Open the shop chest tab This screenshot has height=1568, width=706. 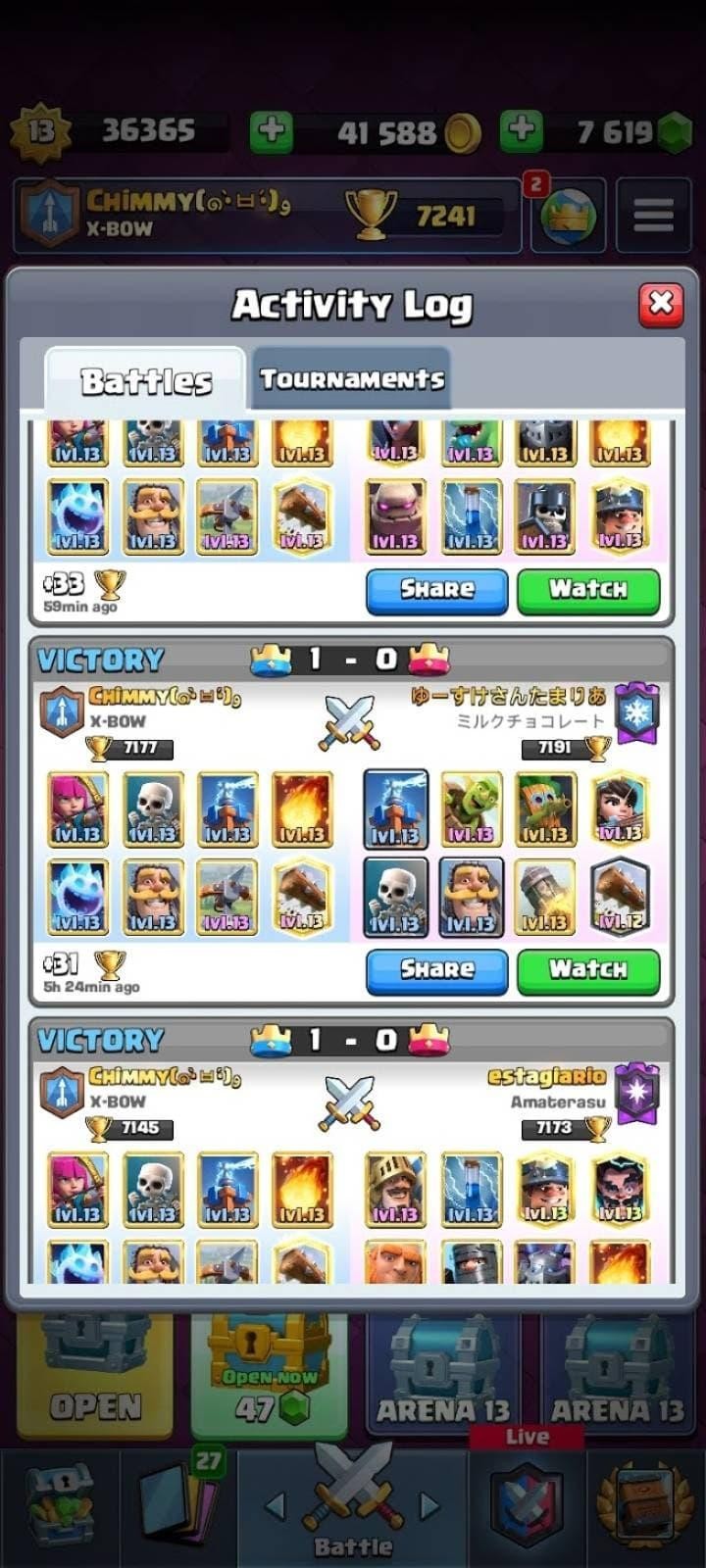tap(59, 1509)
